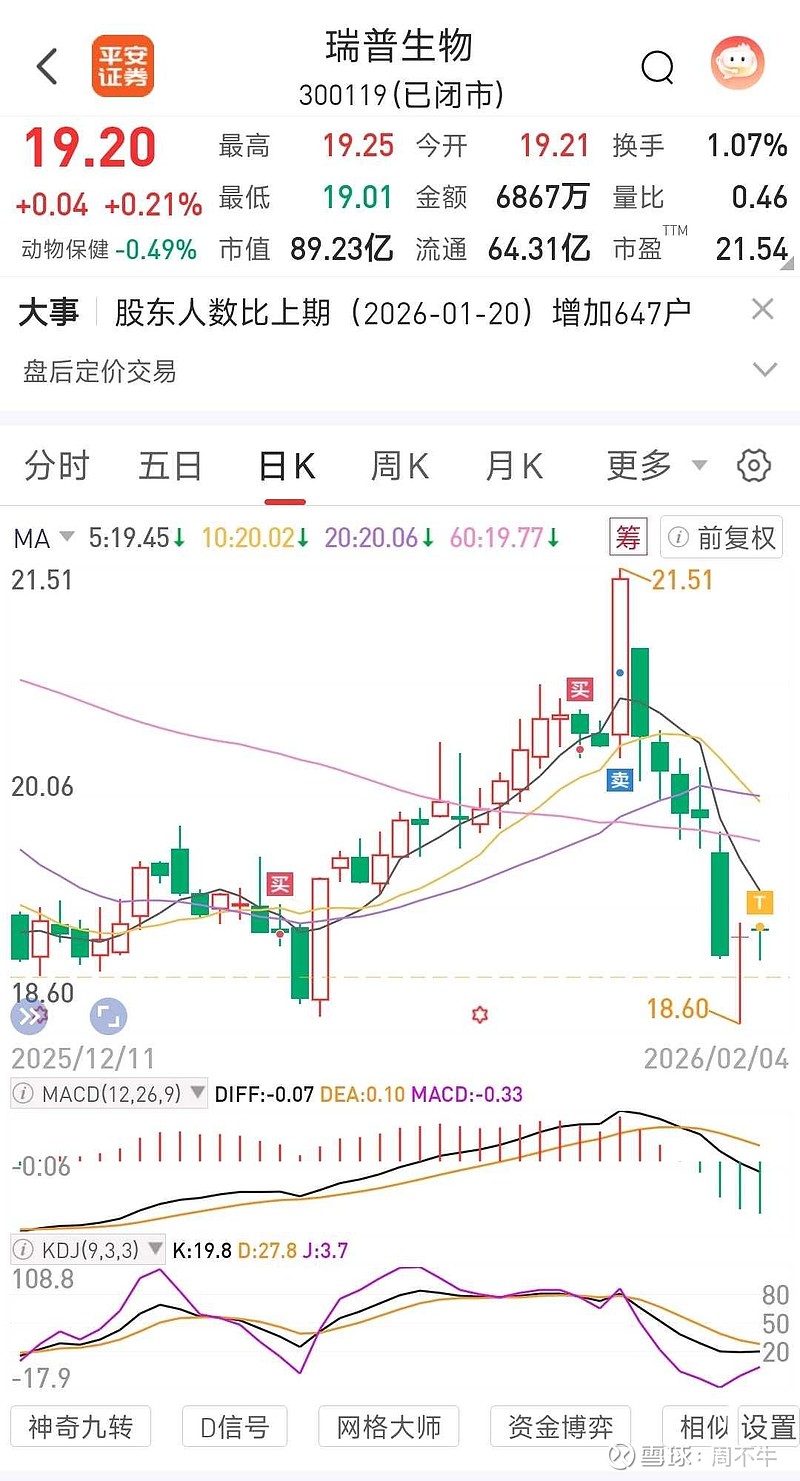Viewport: 800px width, 1481px height.
Task: Change the 前复权 adjustment setting
Action: pos(722,538)
